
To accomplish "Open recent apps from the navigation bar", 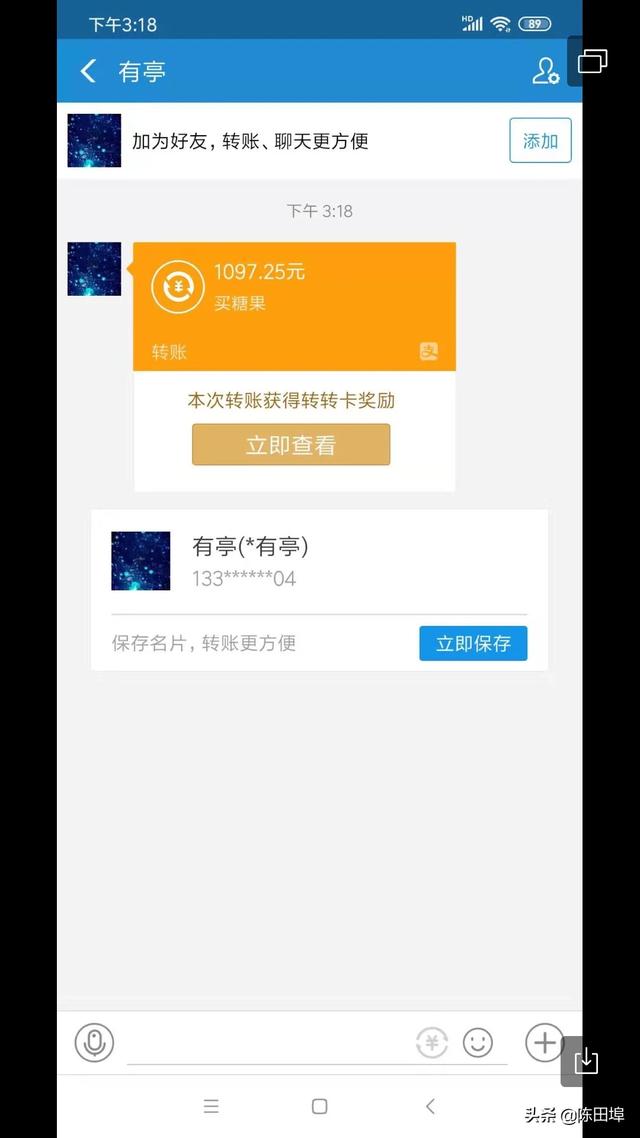I will click(211, 1106).
